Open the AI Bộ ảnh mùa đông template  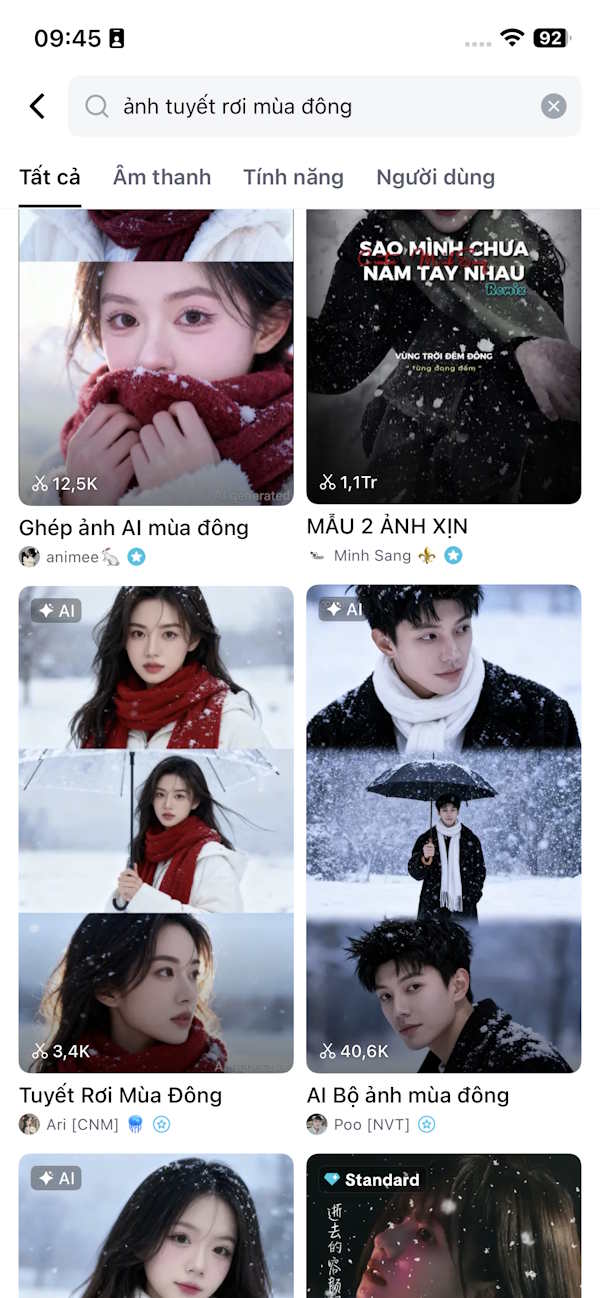click(443, 828)
